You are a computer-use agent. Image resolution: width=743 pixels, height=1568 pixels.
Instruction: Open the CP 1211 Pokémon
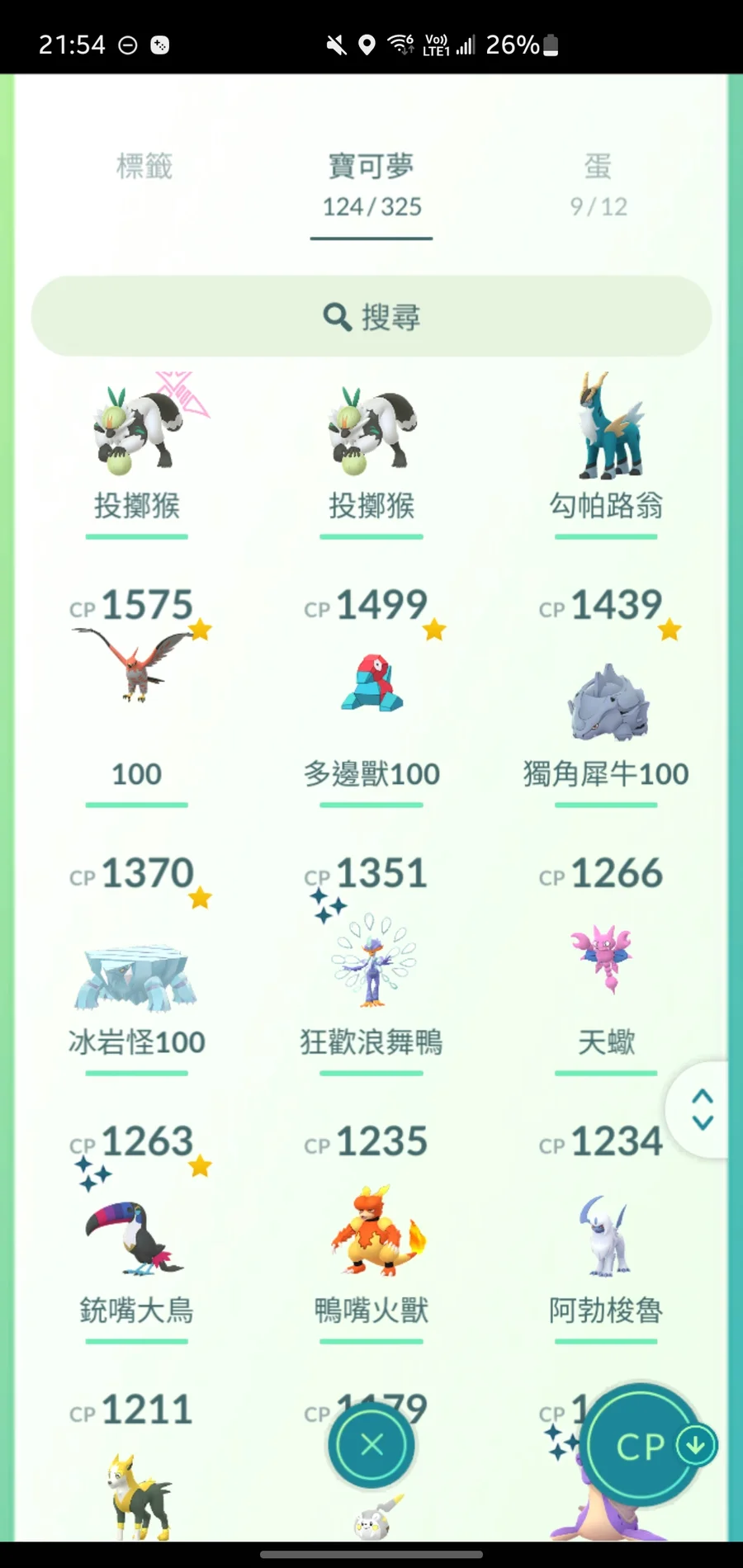[137, 1485]
